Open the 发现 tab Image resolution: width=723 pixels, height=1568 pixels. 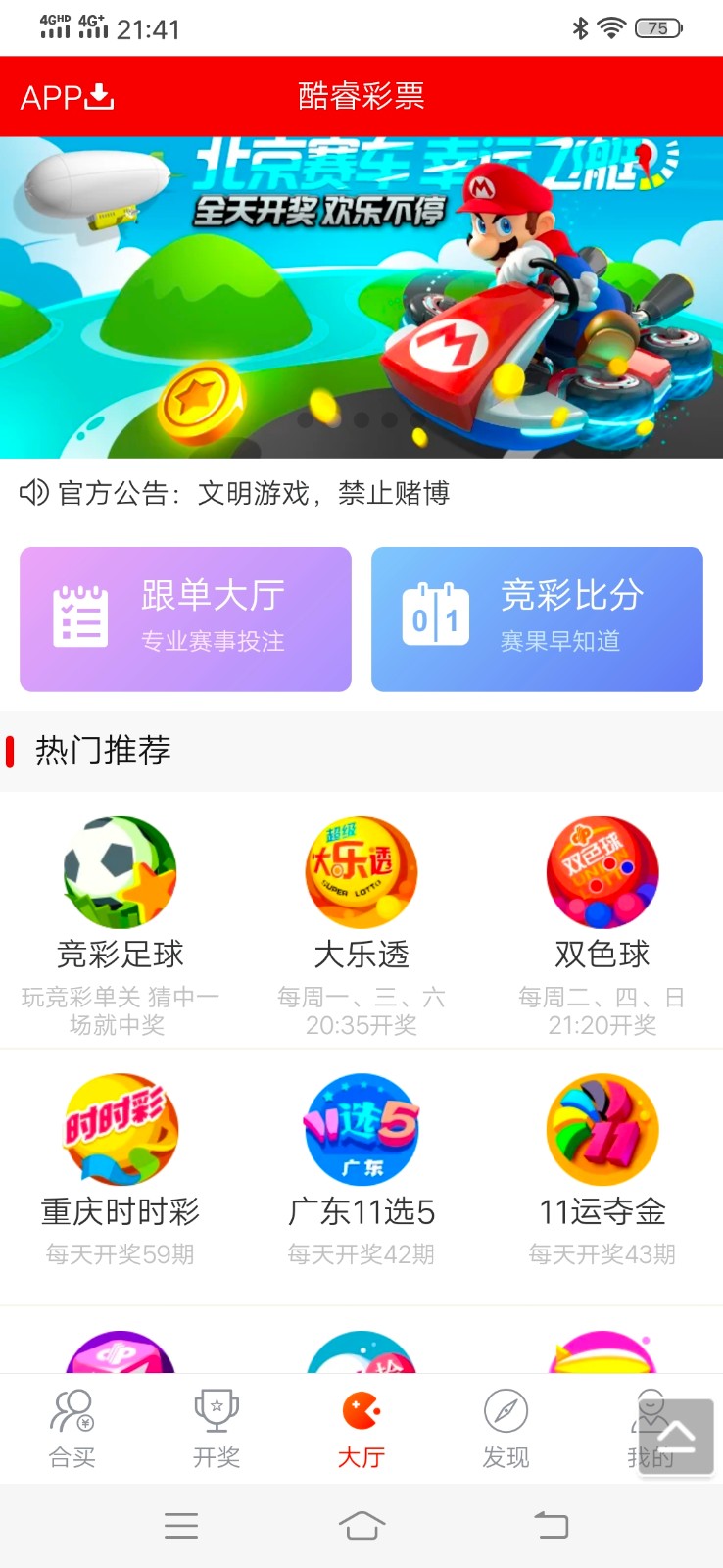coord(506,1429)
